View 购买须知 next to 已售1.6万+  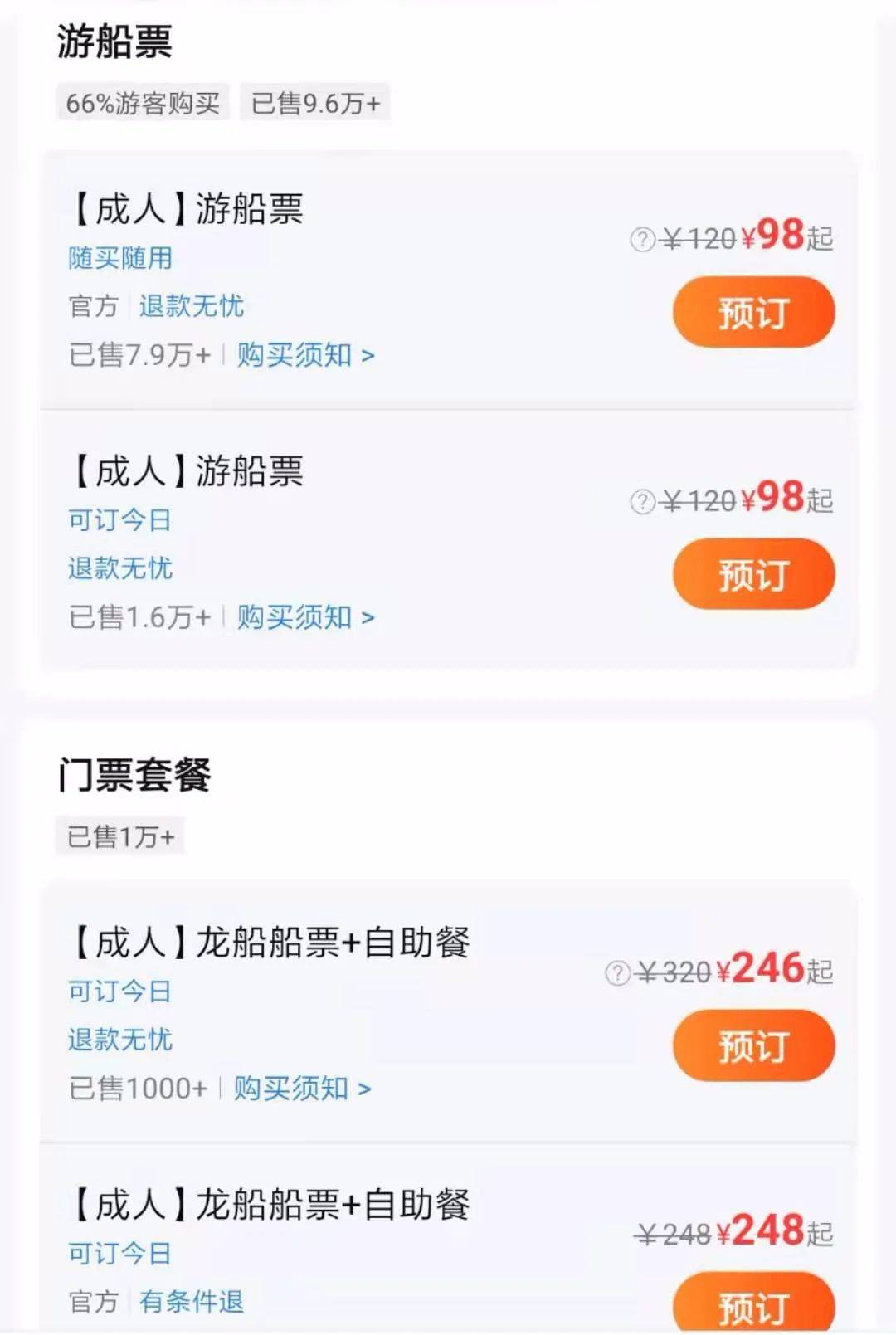305,617
